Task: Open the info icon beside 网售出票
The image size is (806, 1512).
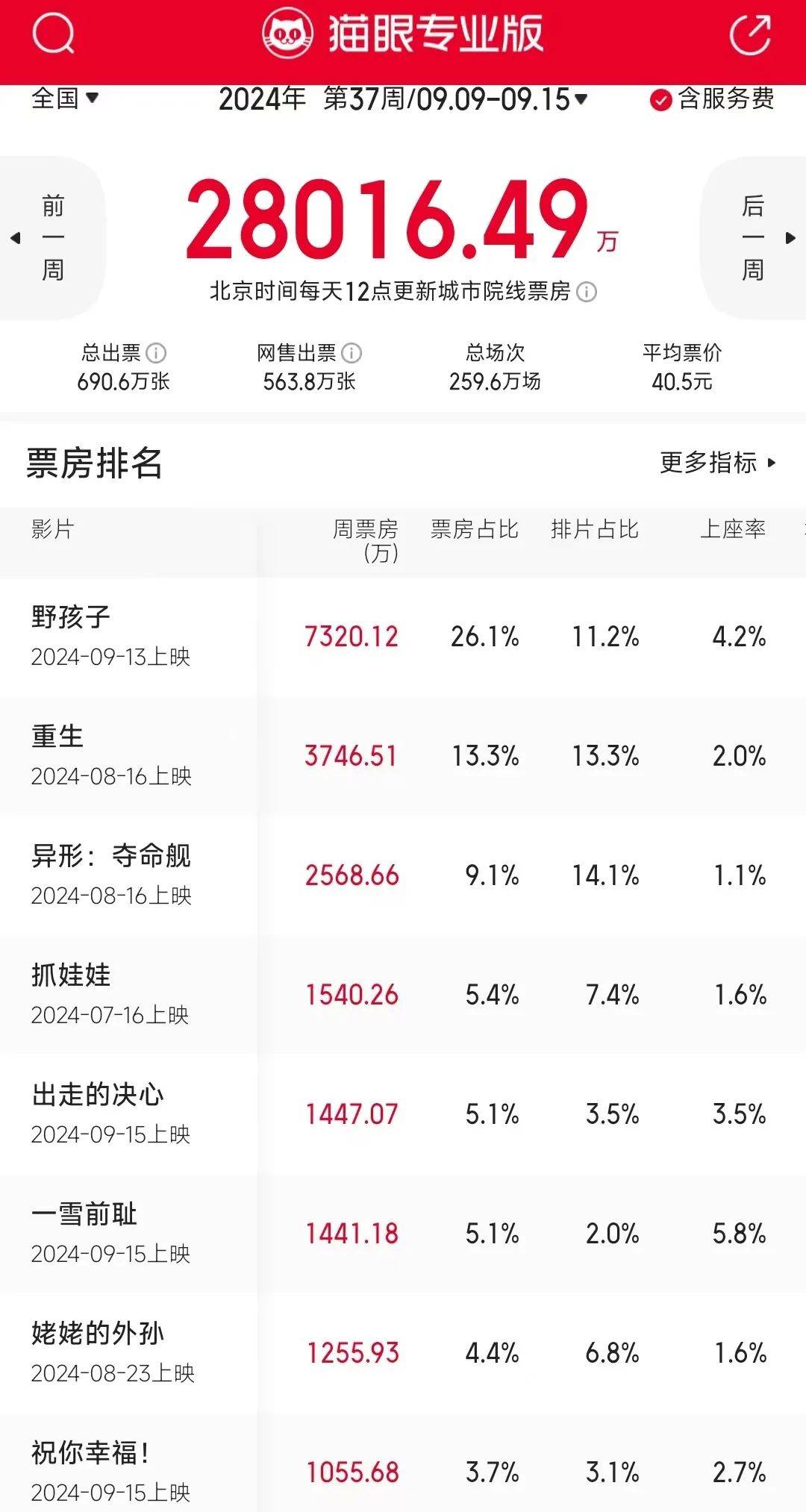Action: 352,352
